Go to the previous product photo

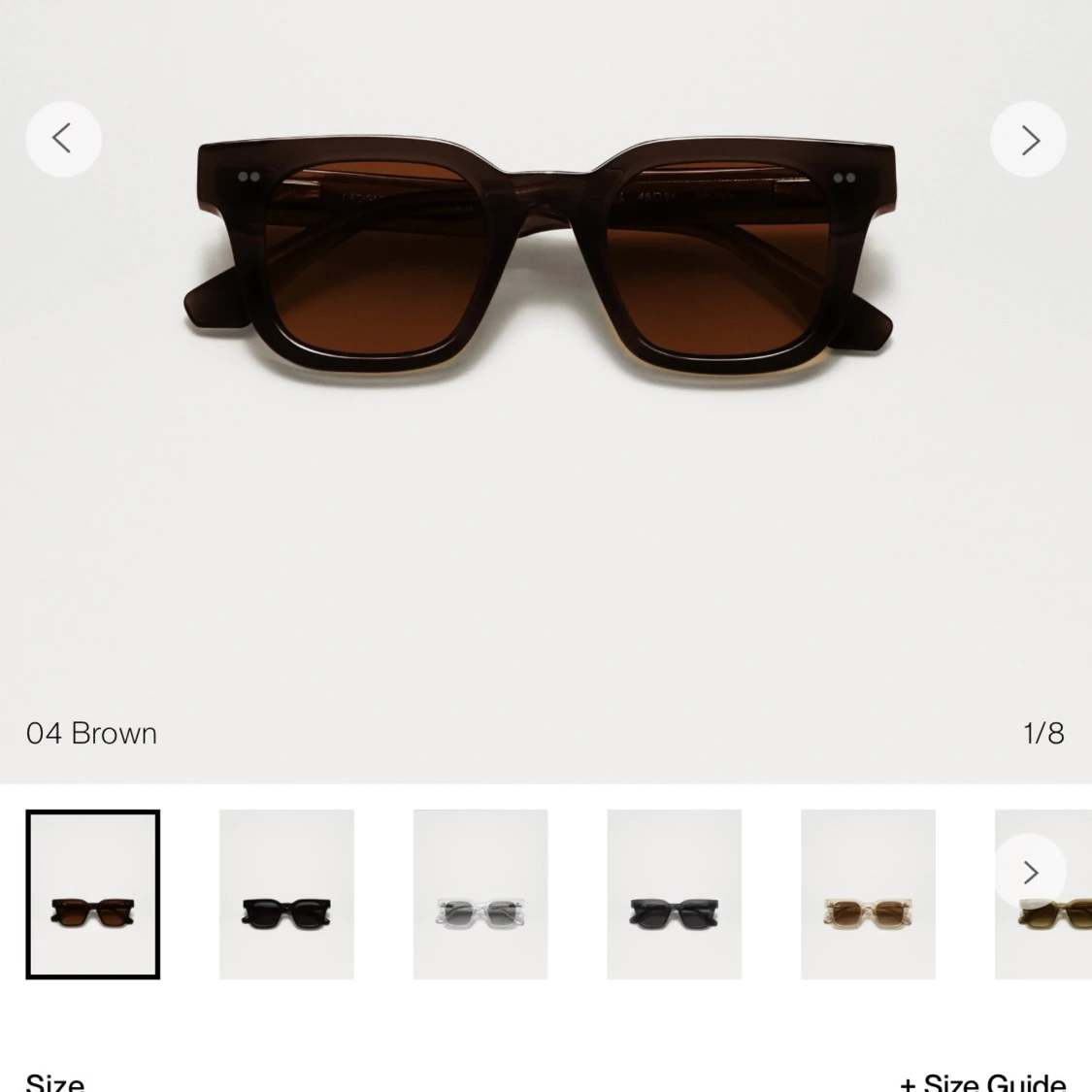63,139
